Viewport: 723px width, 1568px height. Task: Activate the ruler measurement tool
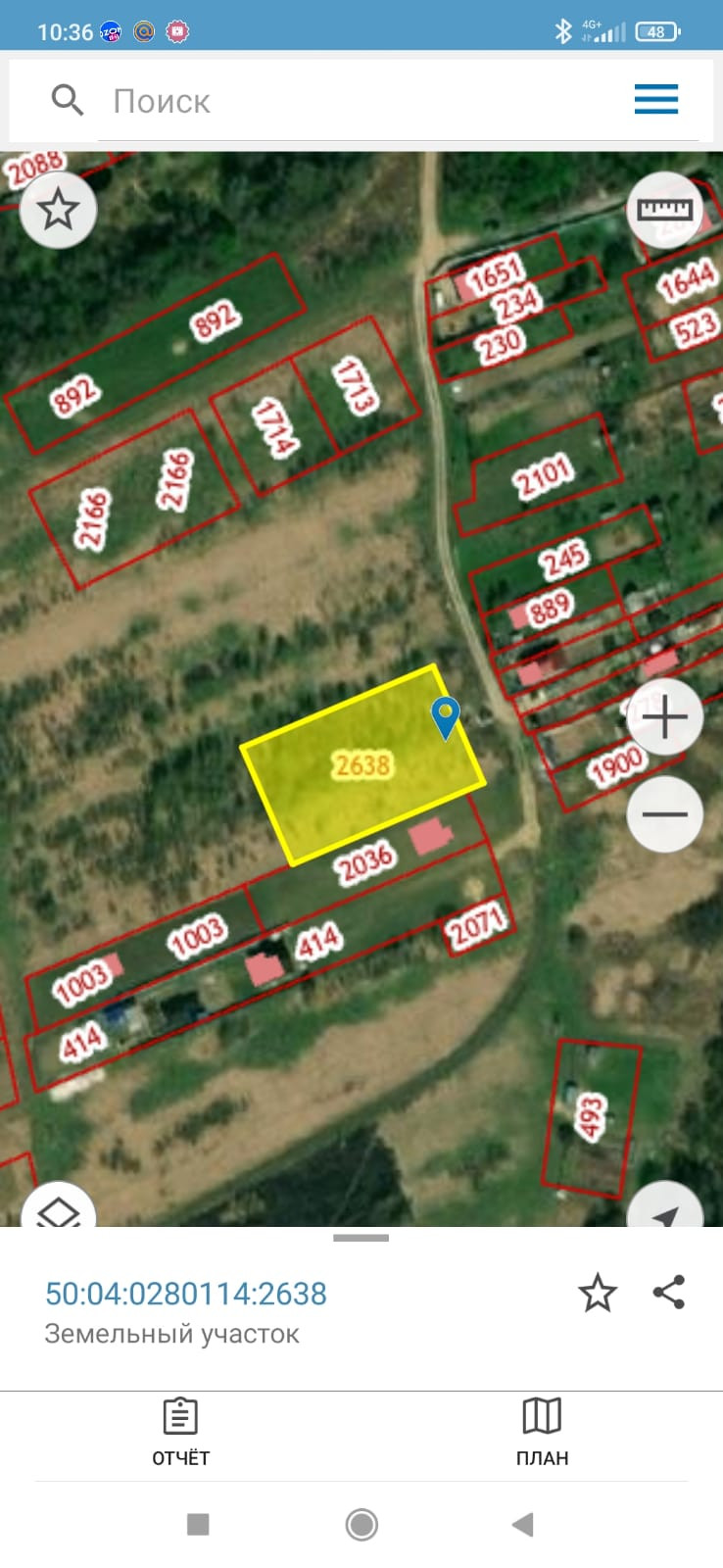click(x=665, y=209)
